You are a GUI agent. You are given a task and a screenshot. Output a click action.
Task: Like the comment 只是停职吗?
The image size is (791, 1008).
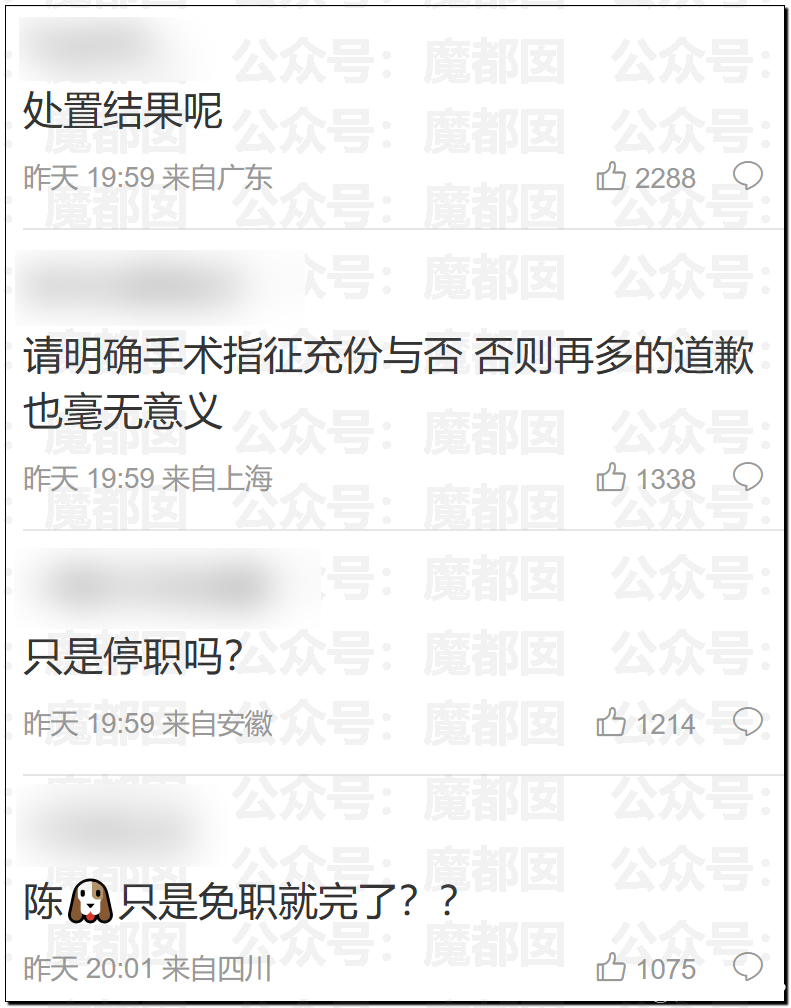coord(611,722)
